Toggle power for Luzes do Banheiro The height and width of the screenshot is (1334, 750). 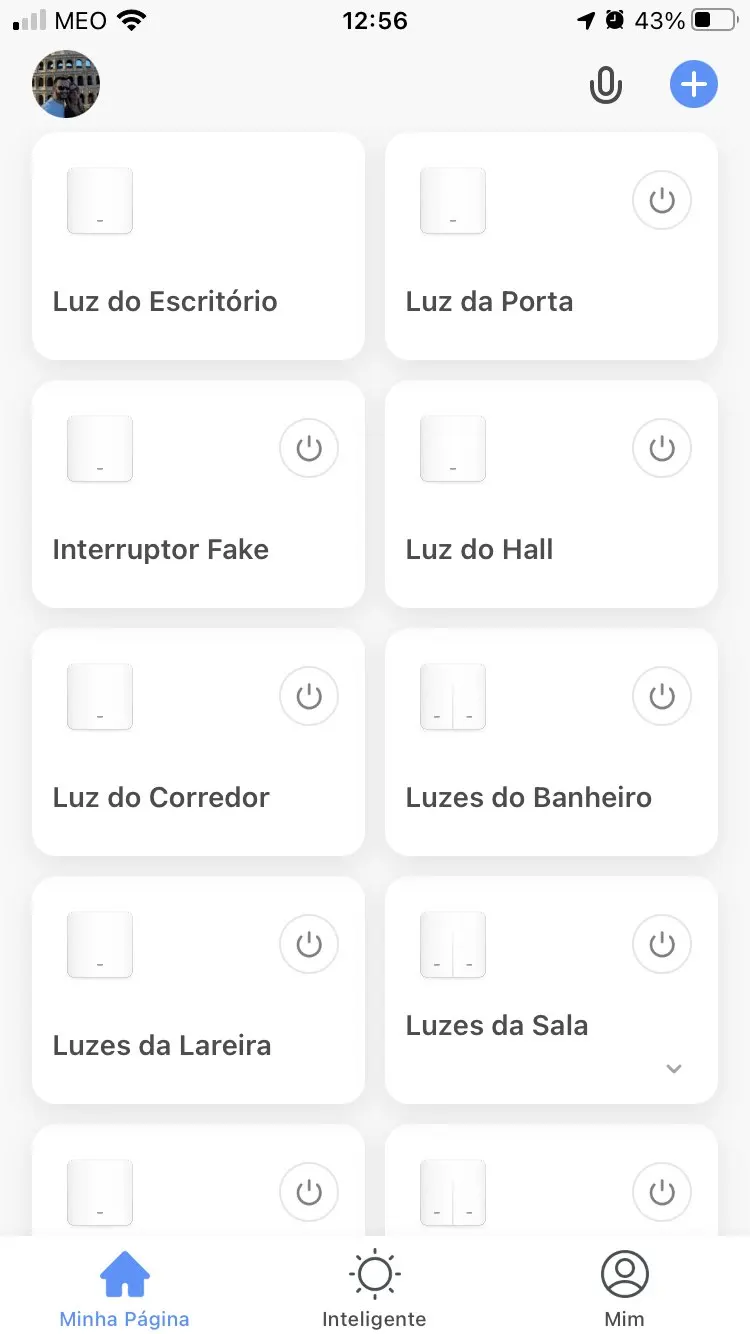point(662,697)
